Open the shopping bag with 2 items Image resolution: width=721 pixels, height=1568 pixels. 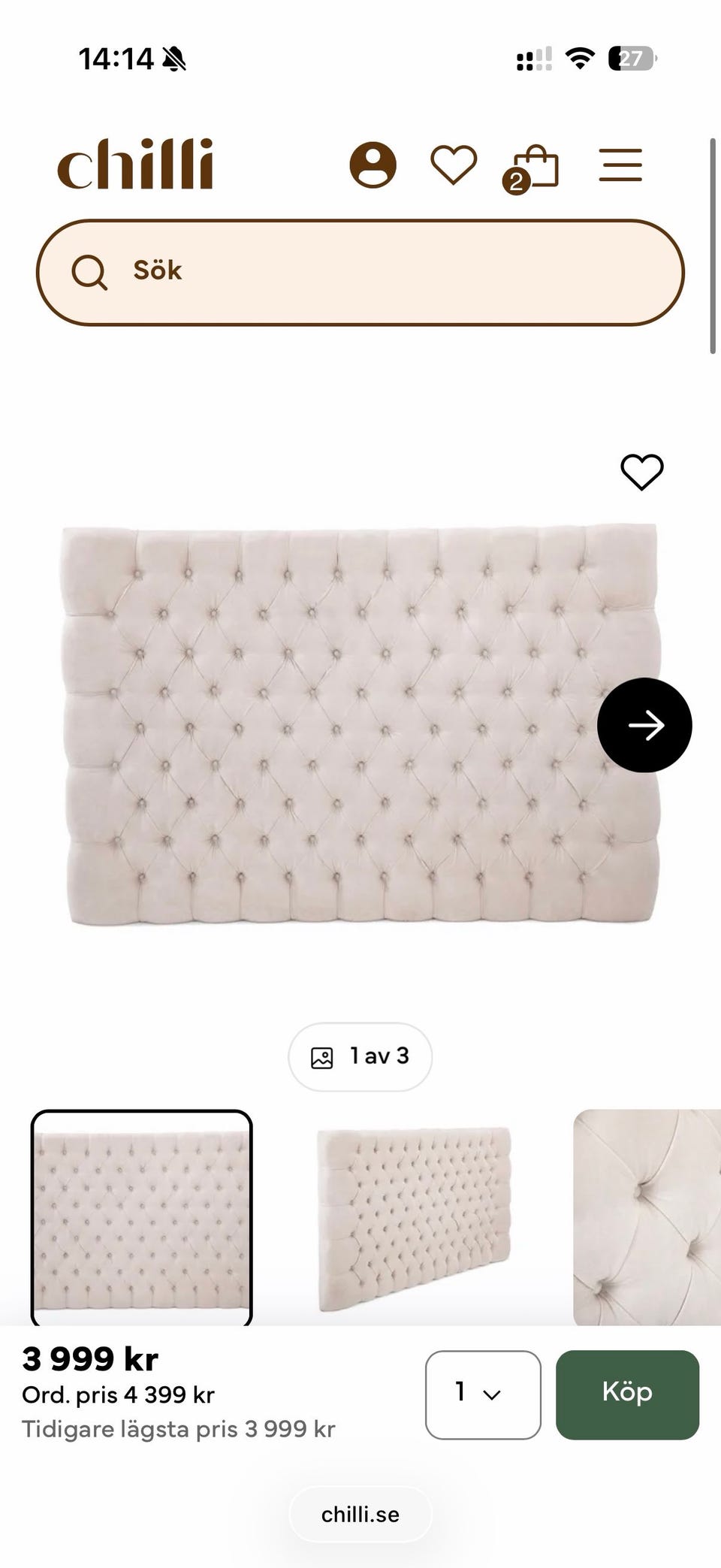(534, 167)
